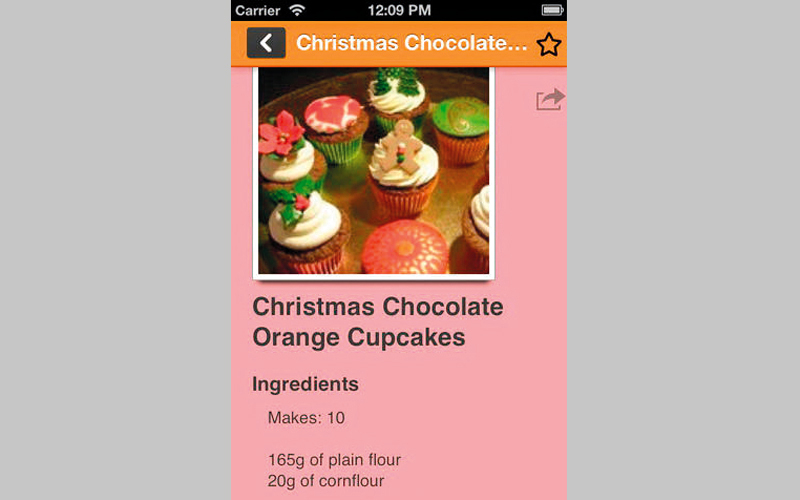
Task: Share the cupcake recipe
Action: point(550,99)
